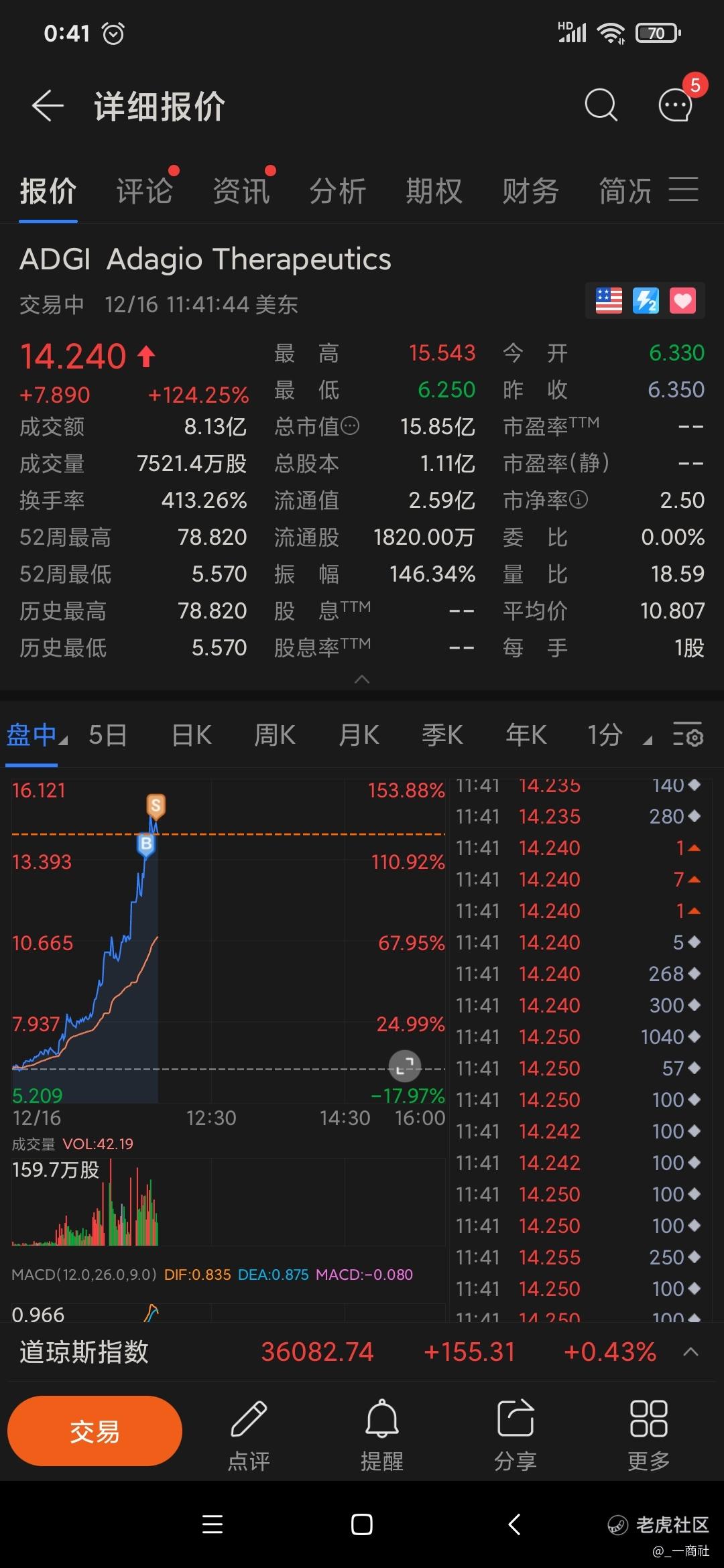
Task: Open chart settings icon
Action: pos(688,734)
